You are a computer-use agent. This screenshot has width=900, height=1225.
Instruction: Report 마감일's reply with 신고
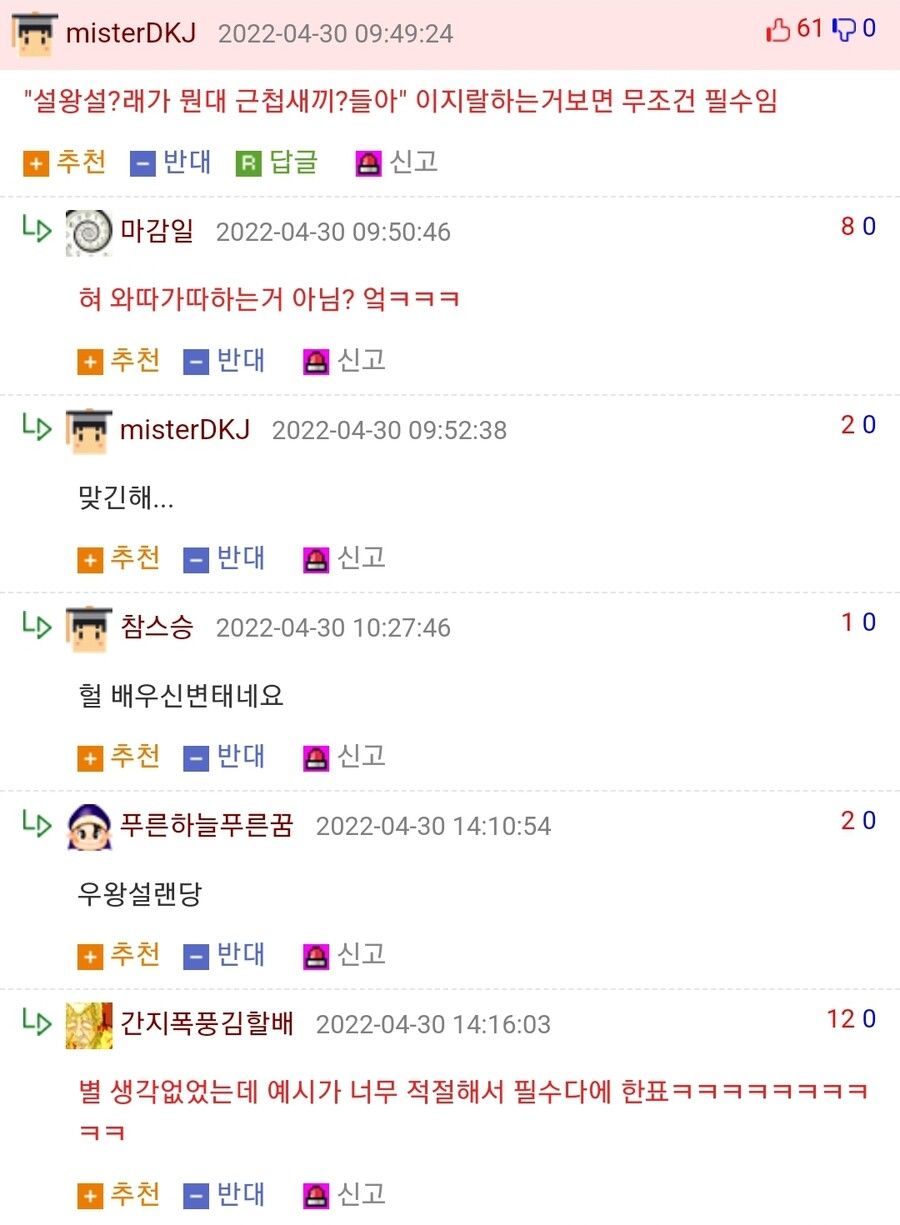point(344,361)
